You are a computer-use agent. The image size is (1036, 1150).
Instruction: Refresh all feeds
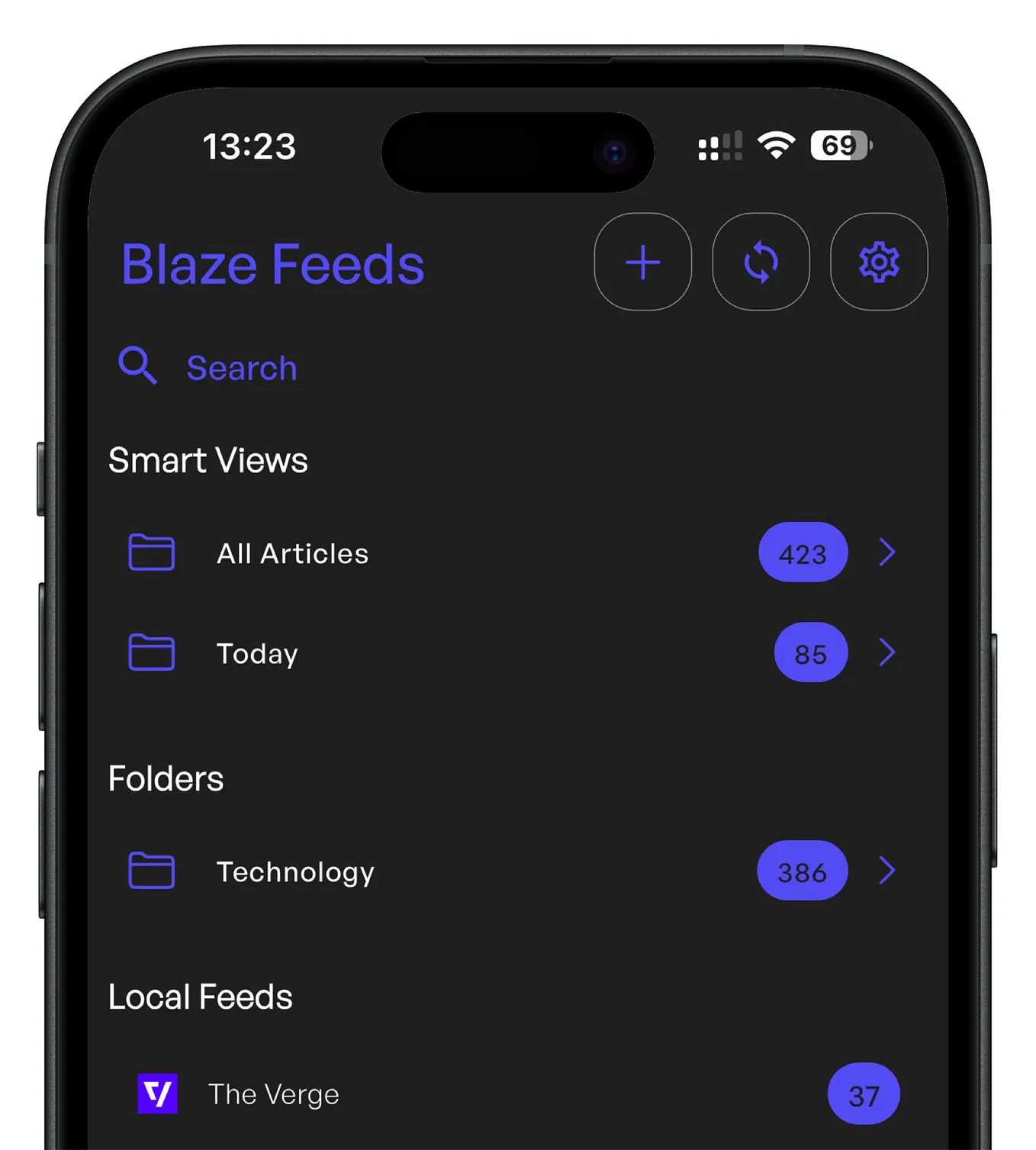pyautogui.click(x=761, y=263)
